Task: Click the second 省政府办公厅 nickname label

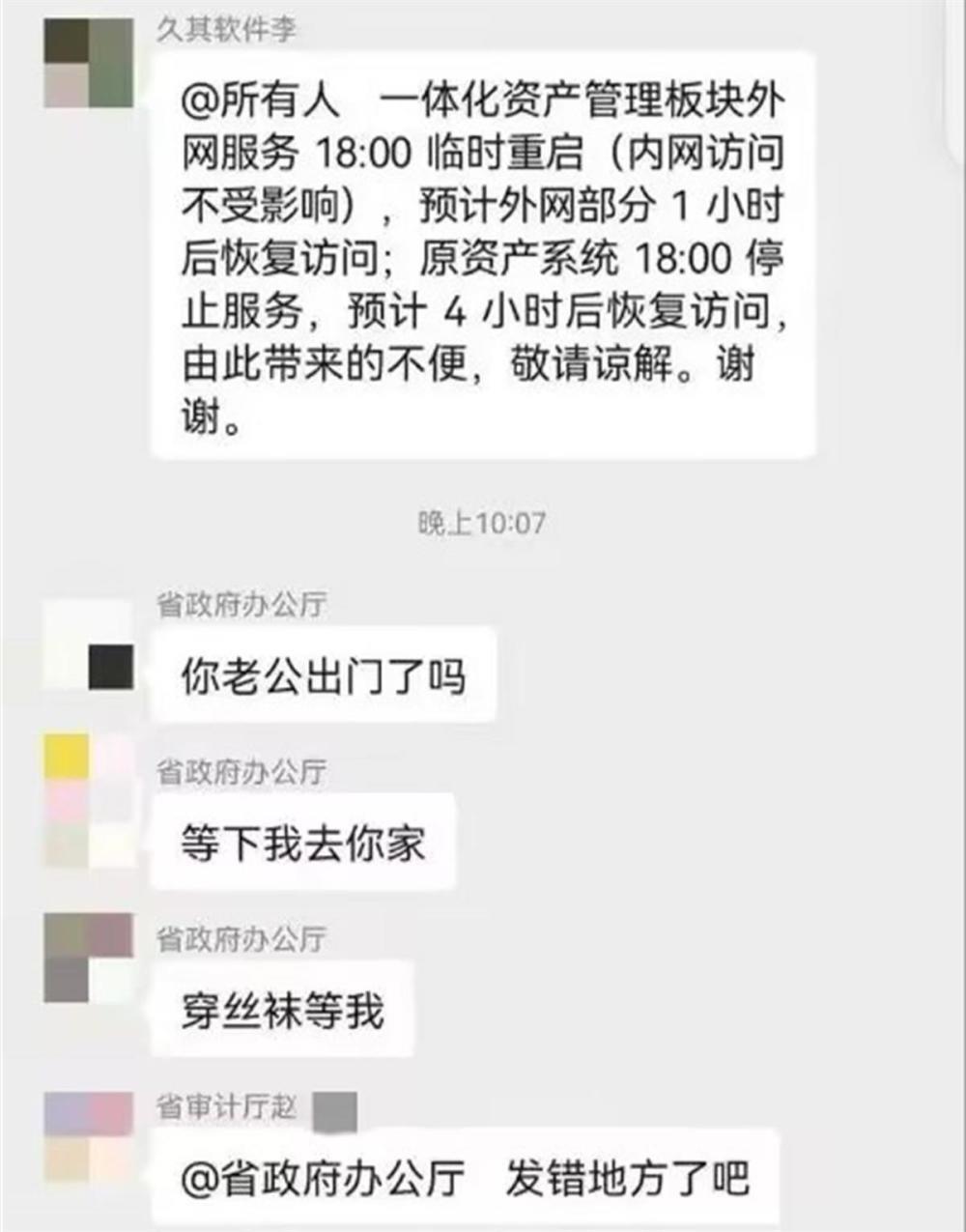Action: 239,768
